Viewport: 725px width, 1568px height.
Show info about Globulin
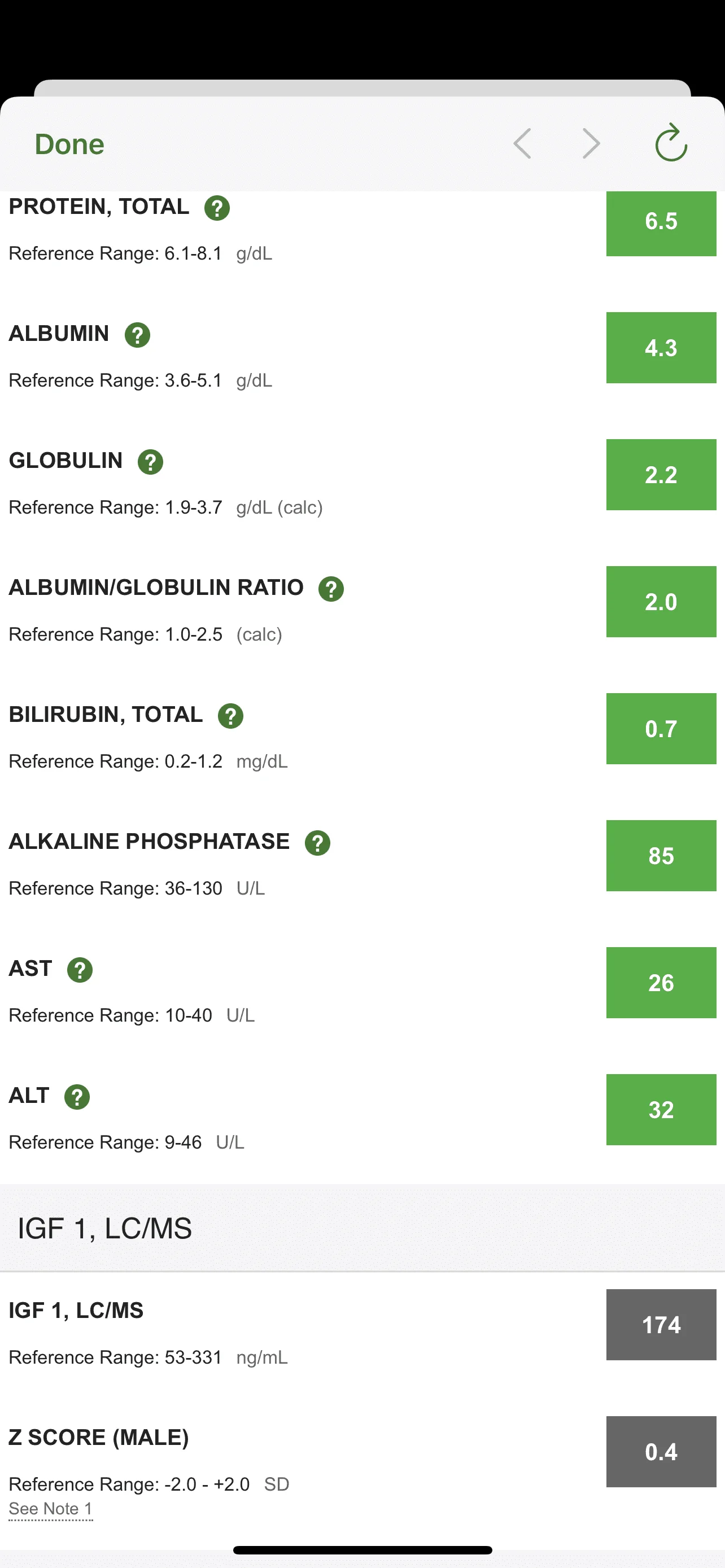150,462
